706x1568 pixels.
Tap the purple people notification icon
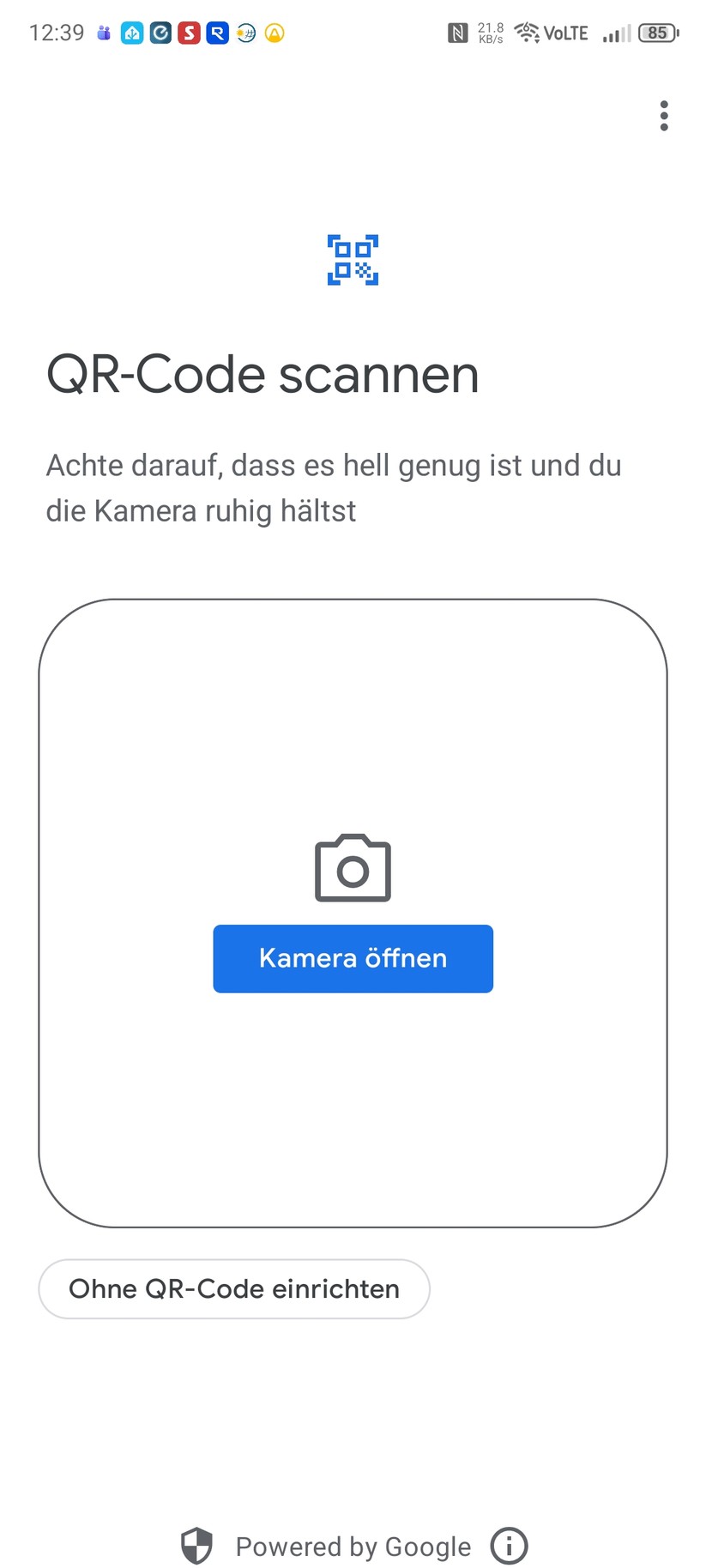pos(102,33)
